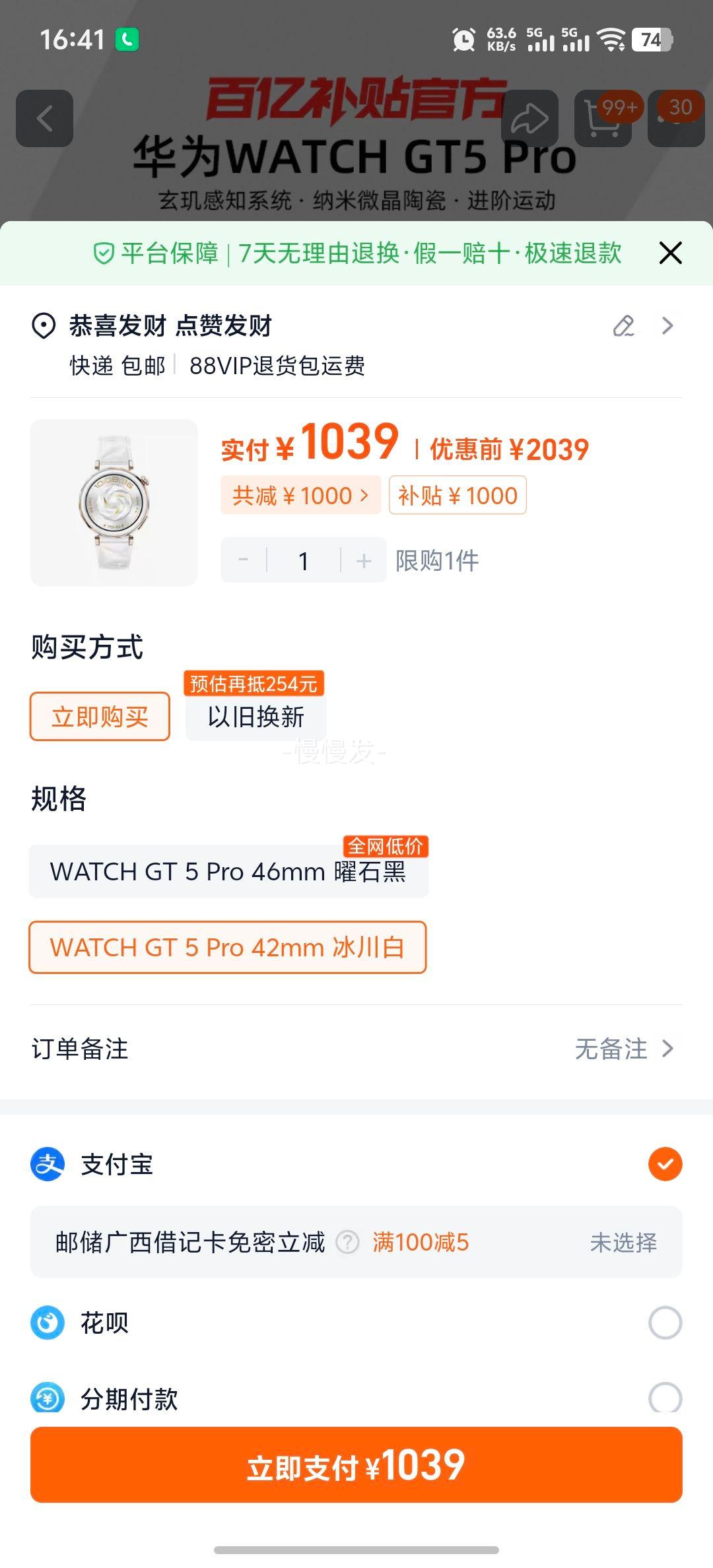Expand the delivery address details chevron

tap(667, 325)
